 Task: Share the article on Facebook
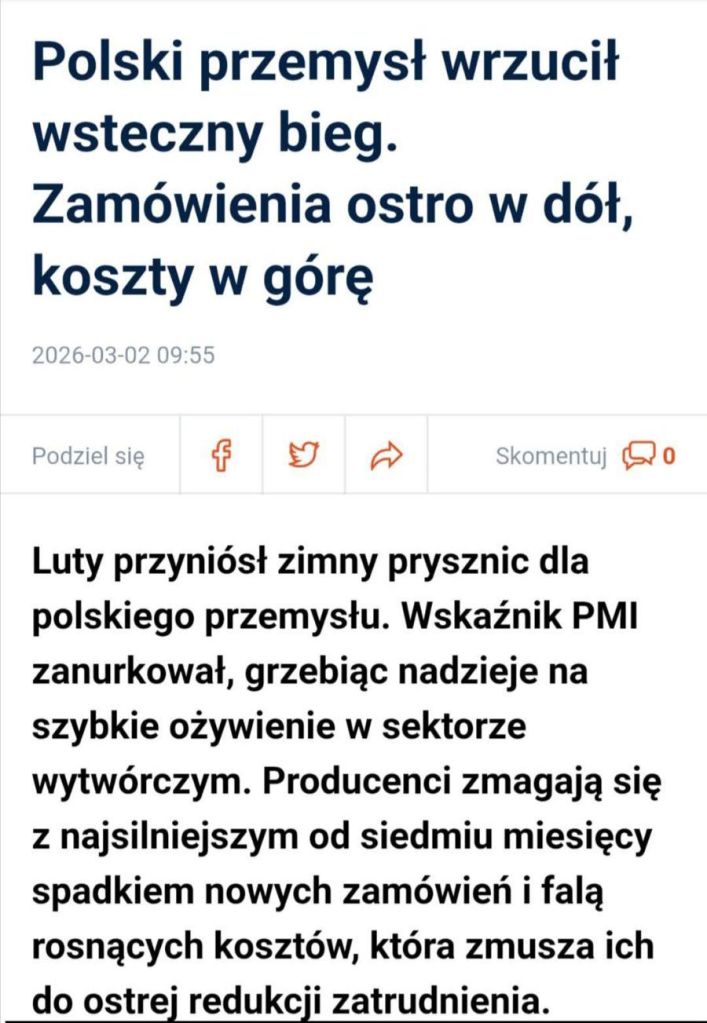[221, 456]
